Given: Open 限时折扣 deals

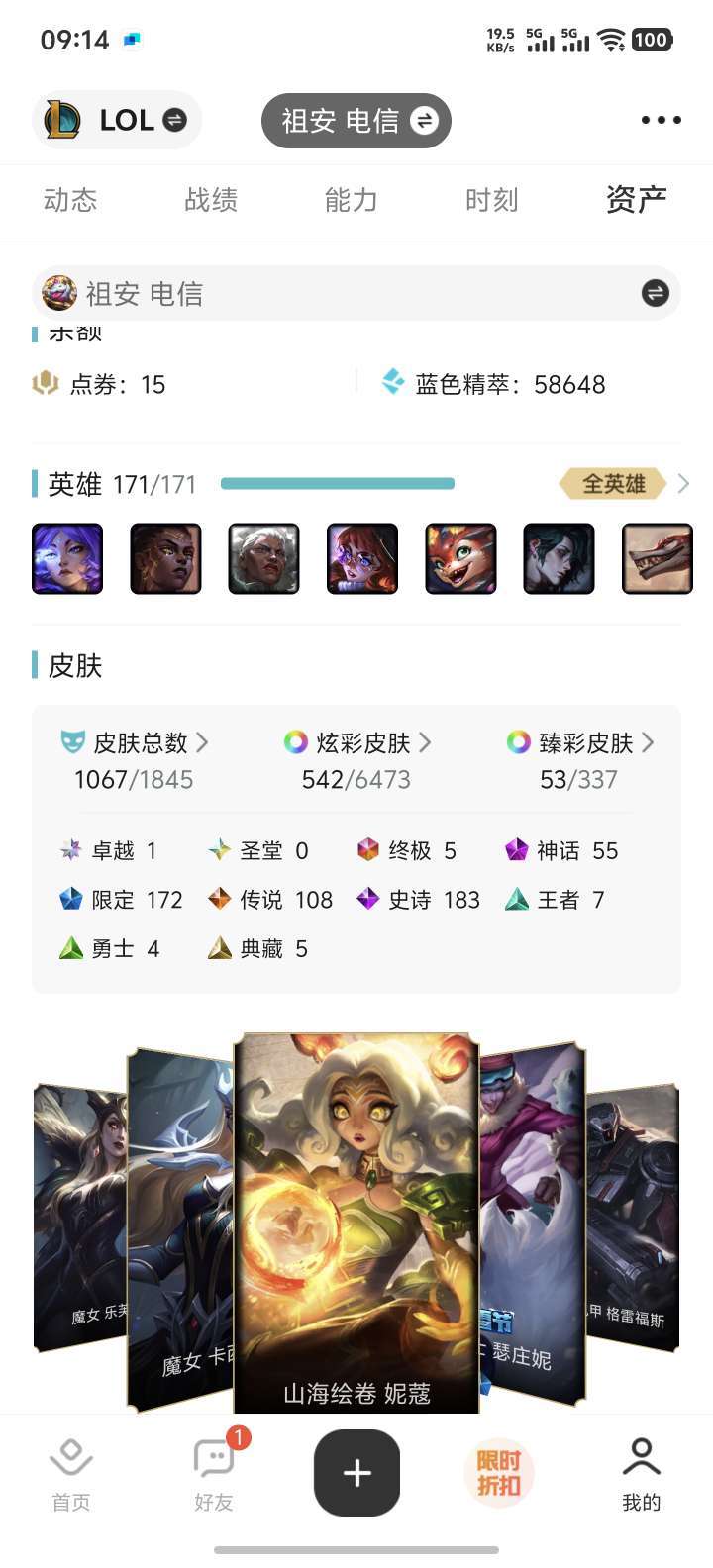Looking at the screenshot, I should click(499, 1473).
